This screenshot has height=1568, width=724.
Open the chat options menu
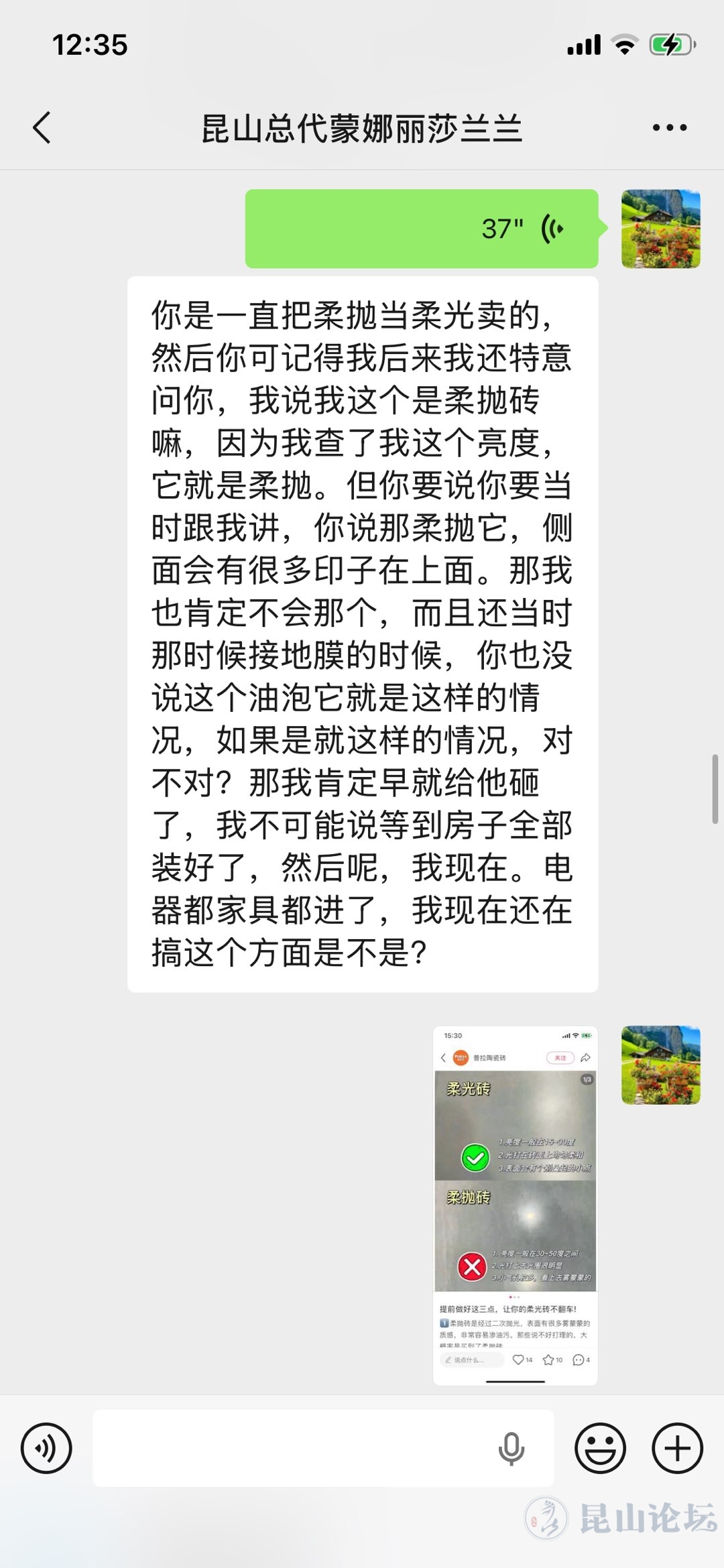669,127
